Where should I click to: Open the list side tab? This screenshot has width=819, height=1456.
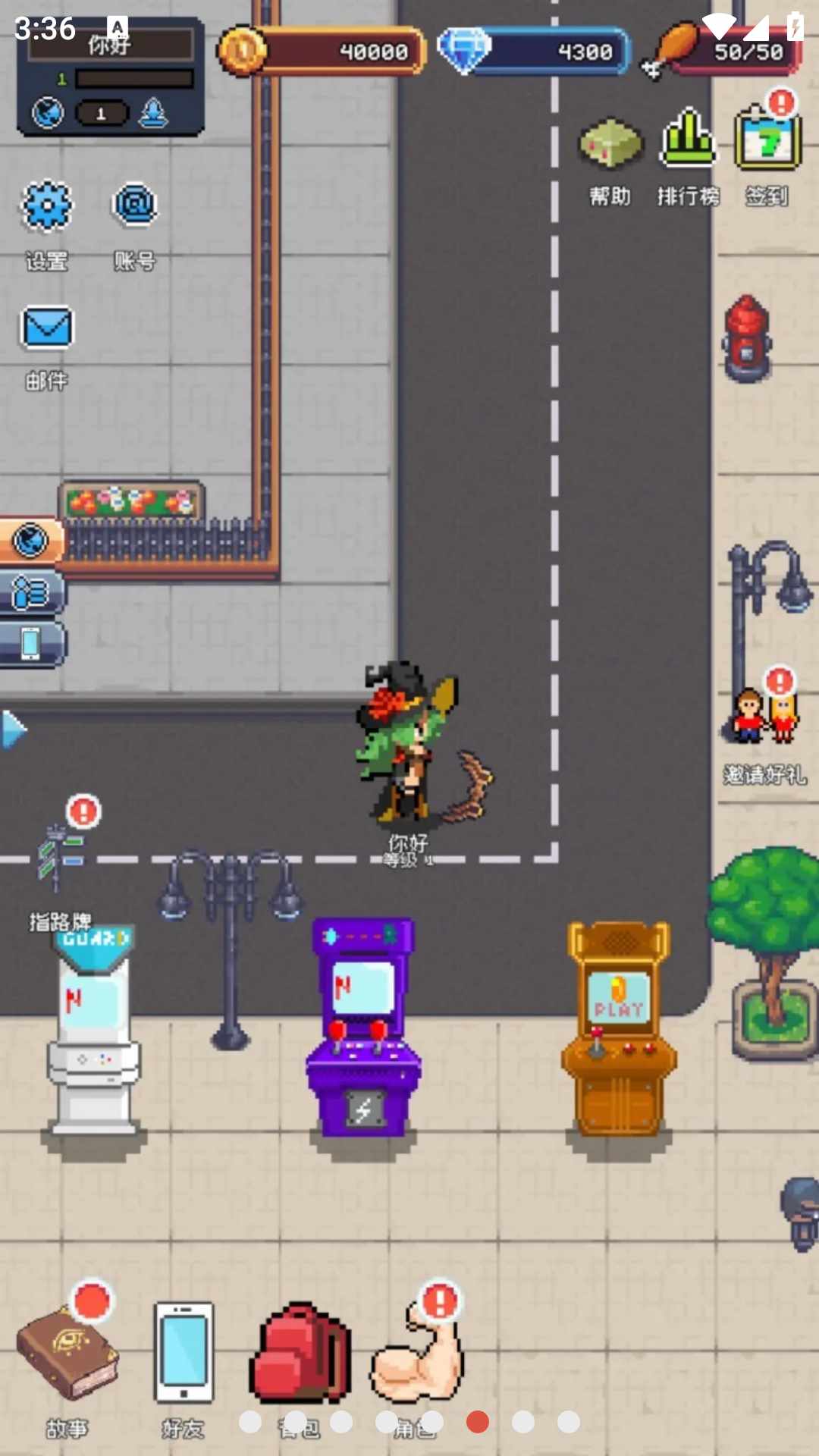coord(30,593)
